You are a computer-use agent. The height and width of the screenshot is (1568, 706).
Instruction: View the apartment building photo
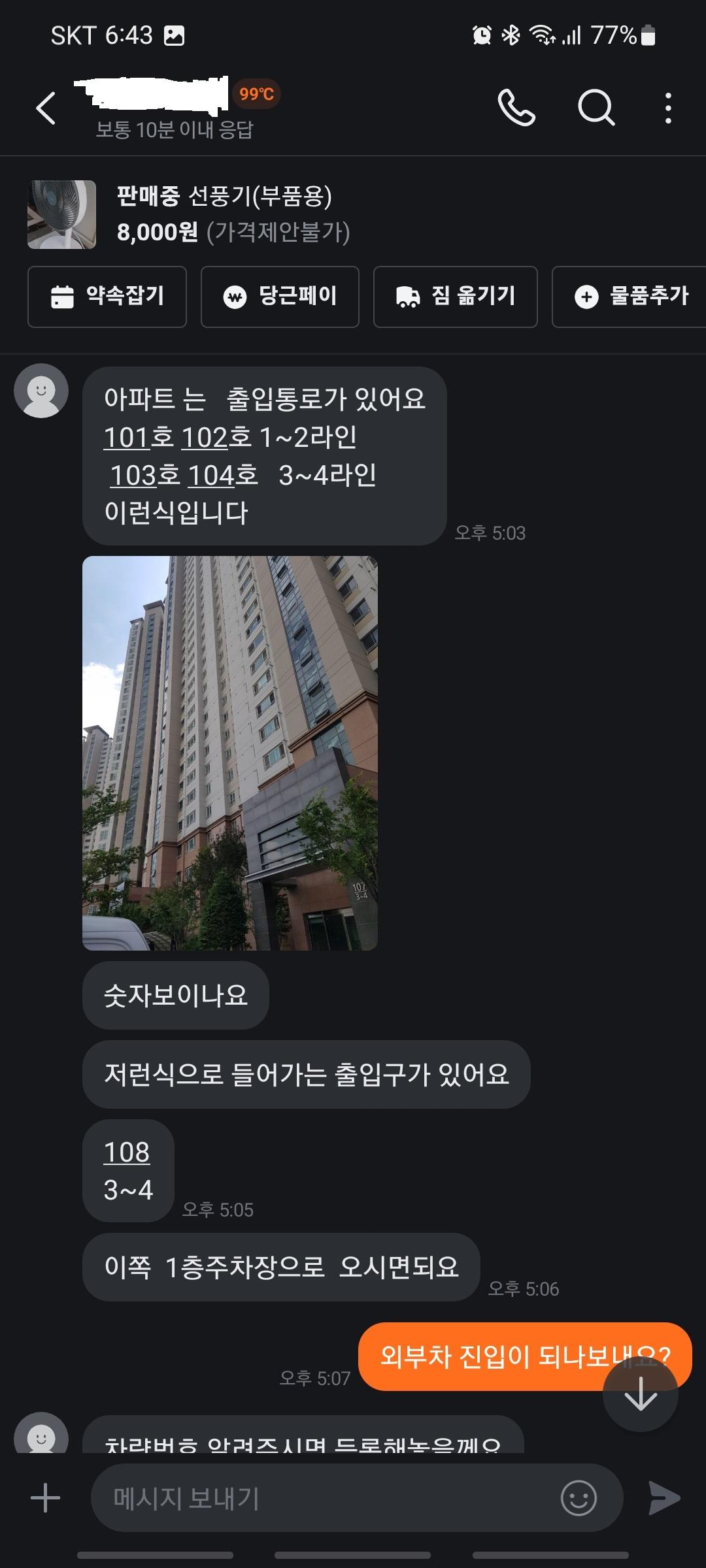[x=230, y=753]
